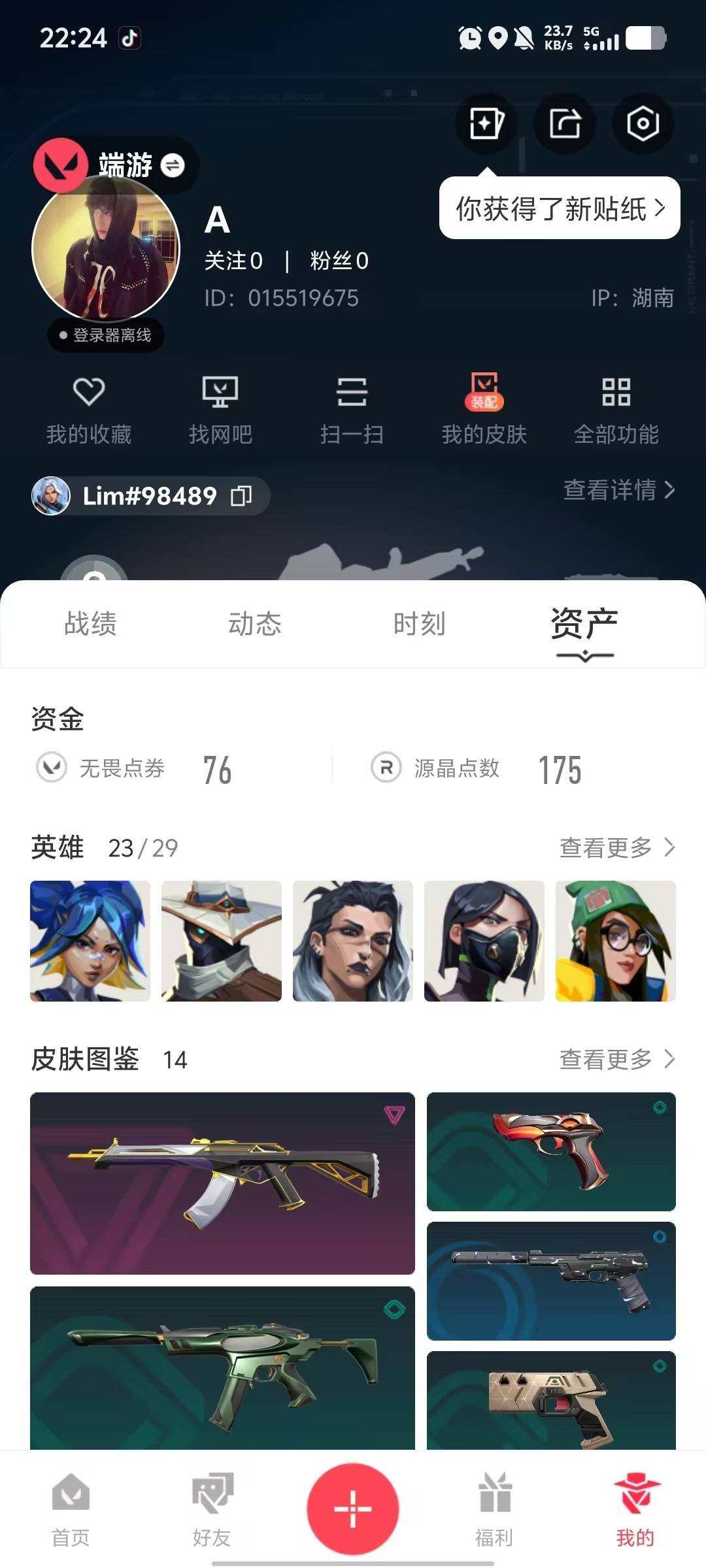This screenshot has height=1568, width=706.
Task: Expand 查看更多 for 皮肤图鉴 skins
Action: 614,1057
